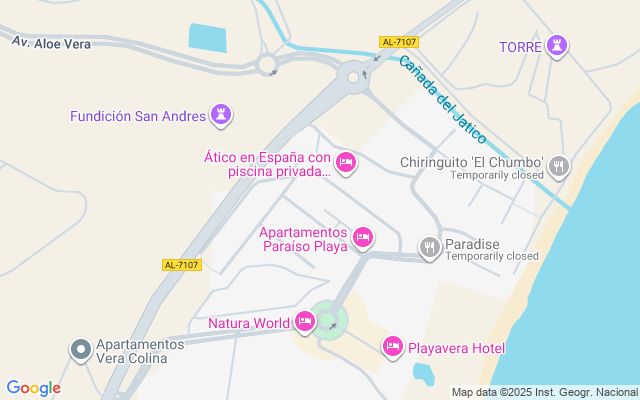The image size is (640, 400).
Task: Select the Fundición San Andres marker
Action: click(x=222, y=115)
